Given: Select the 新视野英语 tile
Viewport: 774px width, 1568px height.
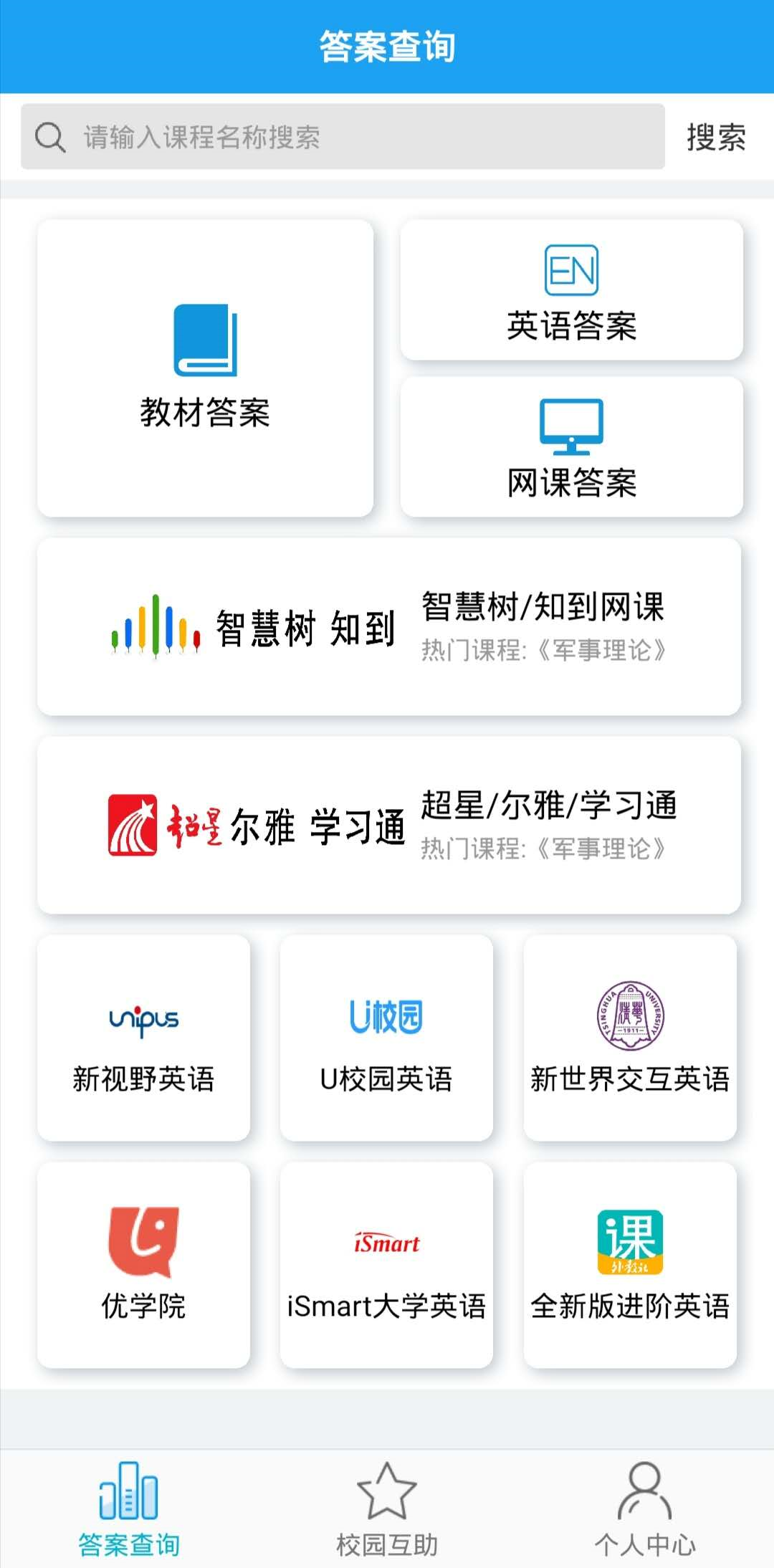Looking at the screenshot, I should pos(143,1038).
